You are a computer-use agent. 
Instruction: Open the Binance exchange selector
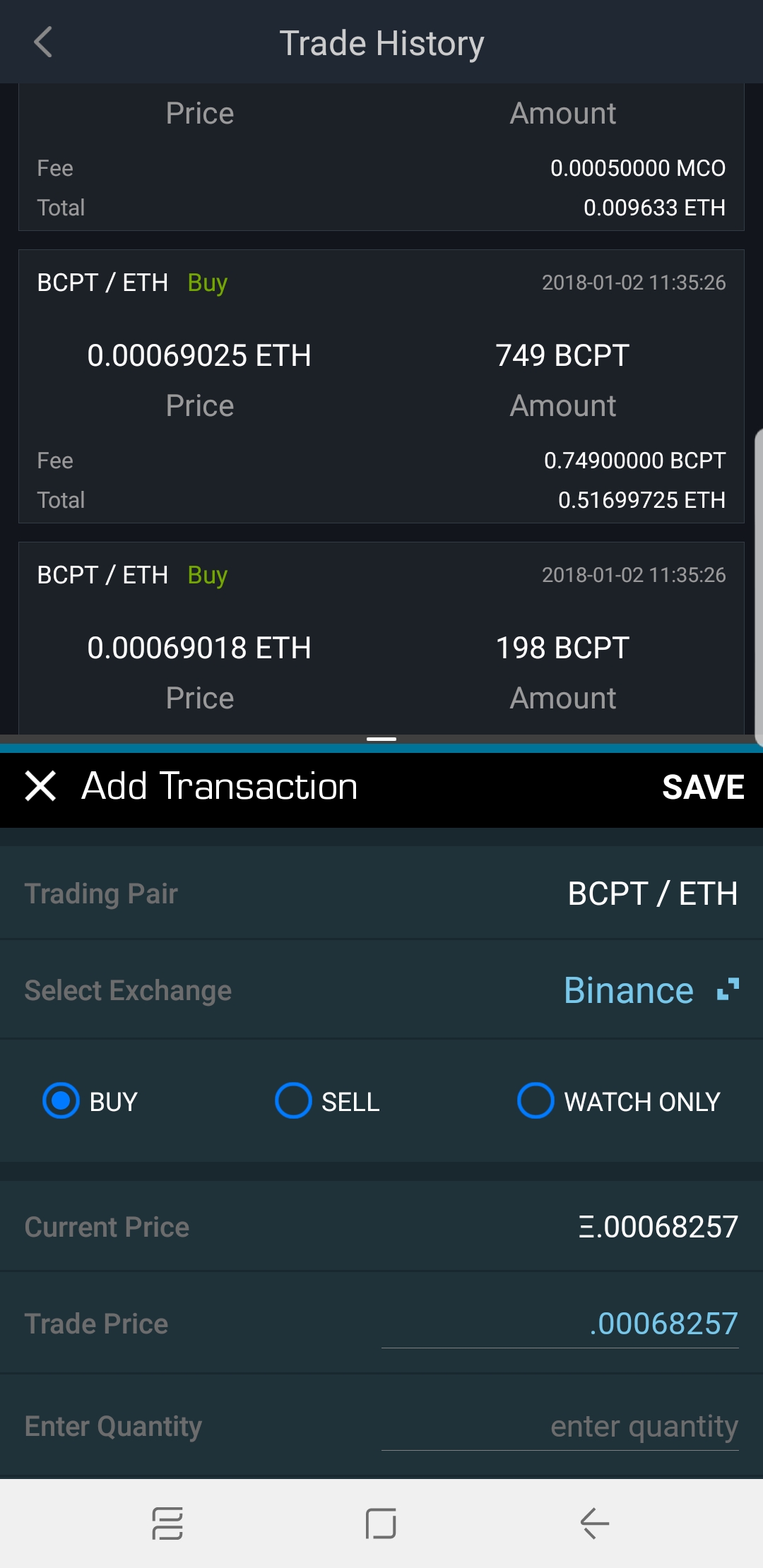(x=651, y=990)
